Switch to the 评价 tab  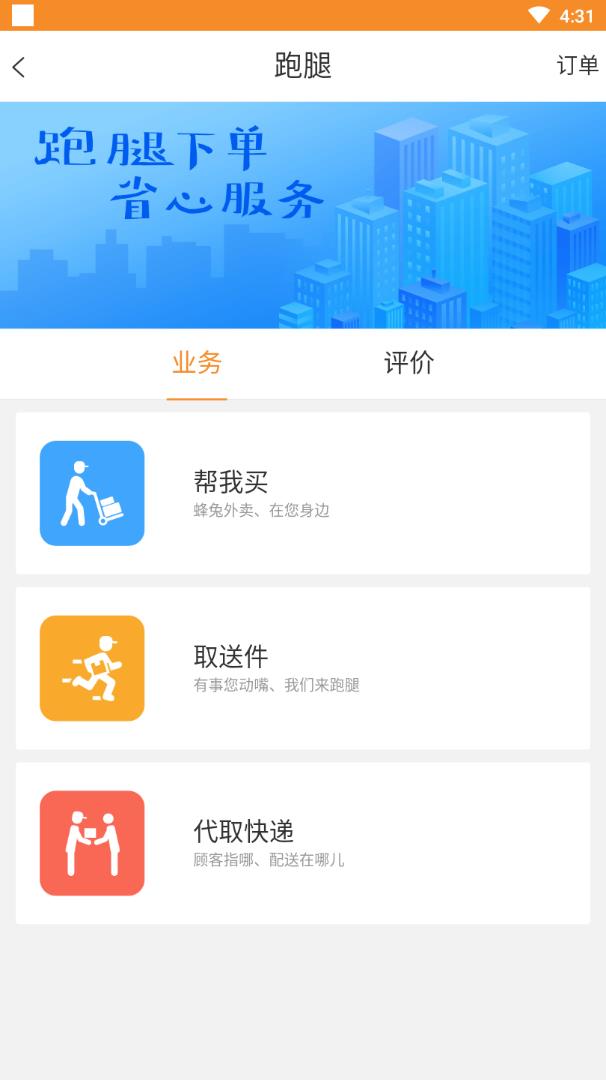click(x=409, y=363)
